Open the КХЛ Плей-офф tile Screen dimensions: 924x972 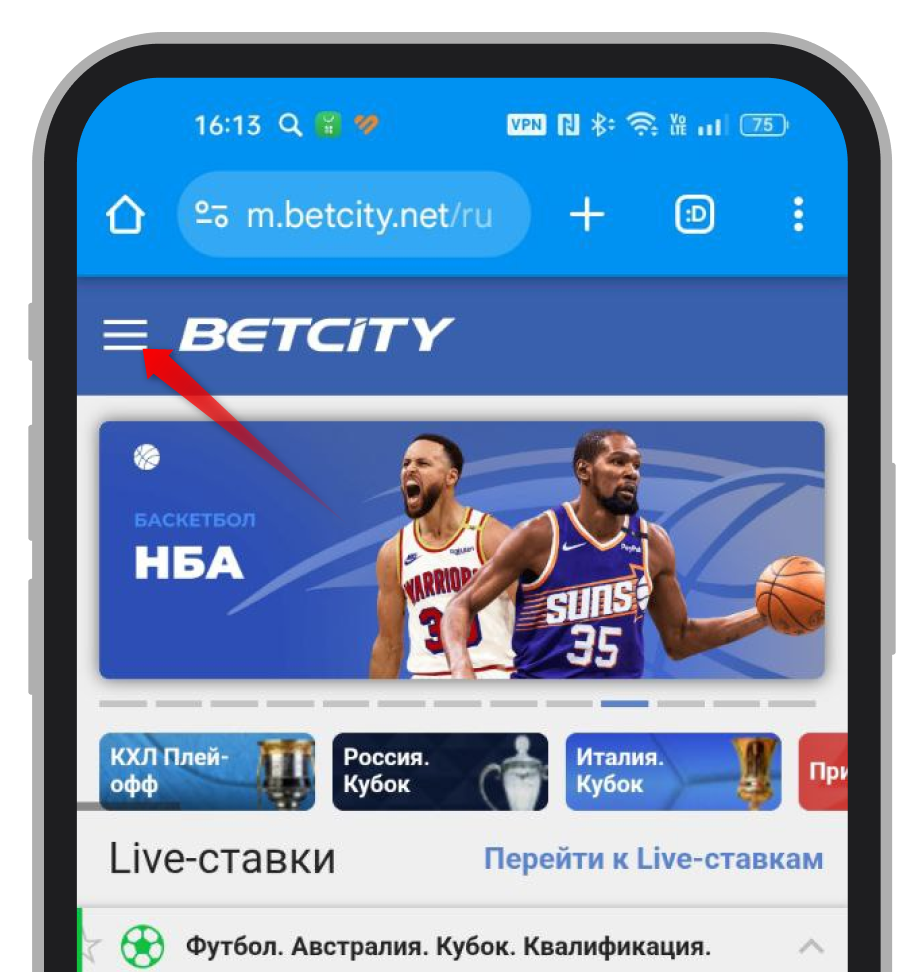click(x=207, y=771)
